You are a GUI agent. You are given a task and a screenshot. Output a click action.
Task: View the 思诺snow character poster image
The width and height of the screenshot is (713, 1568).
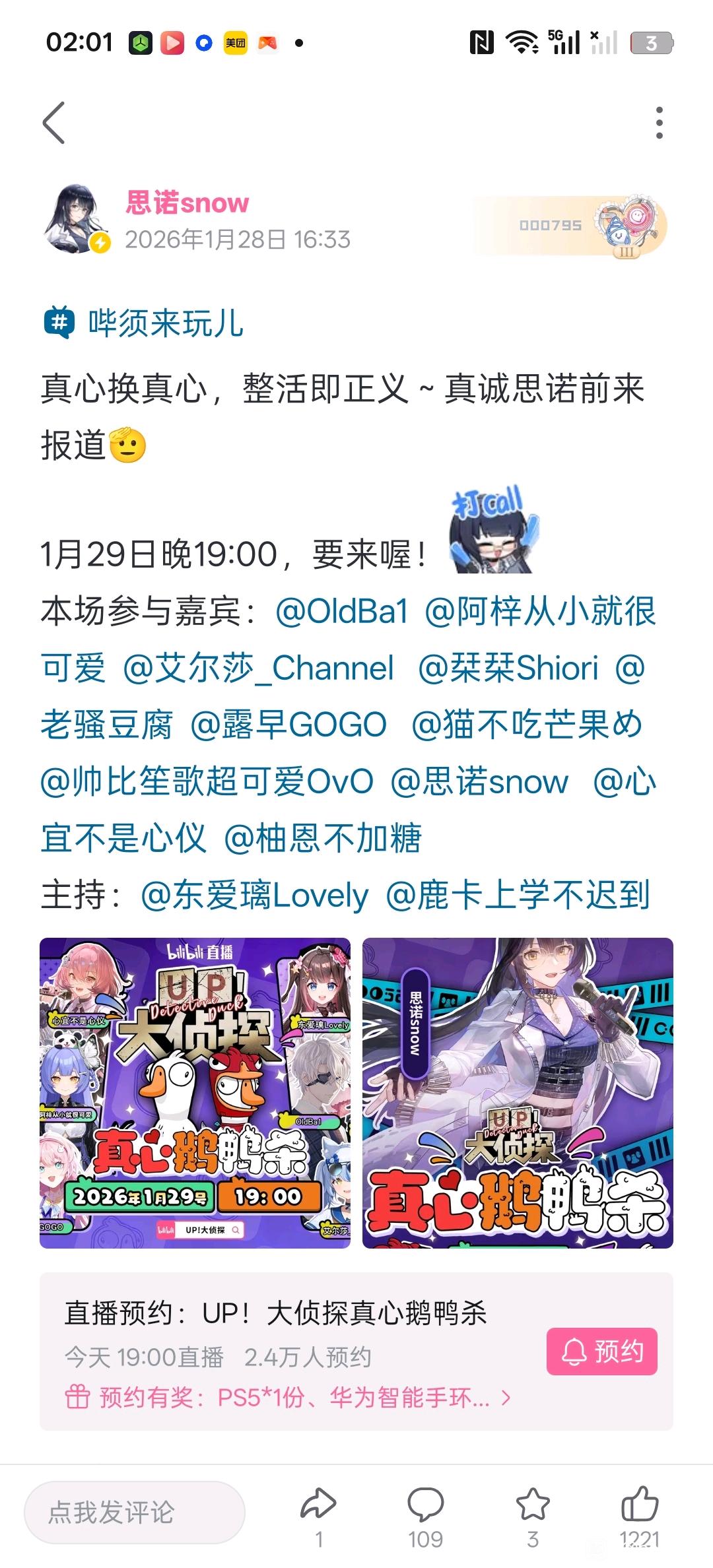(x=518, y=1093)
